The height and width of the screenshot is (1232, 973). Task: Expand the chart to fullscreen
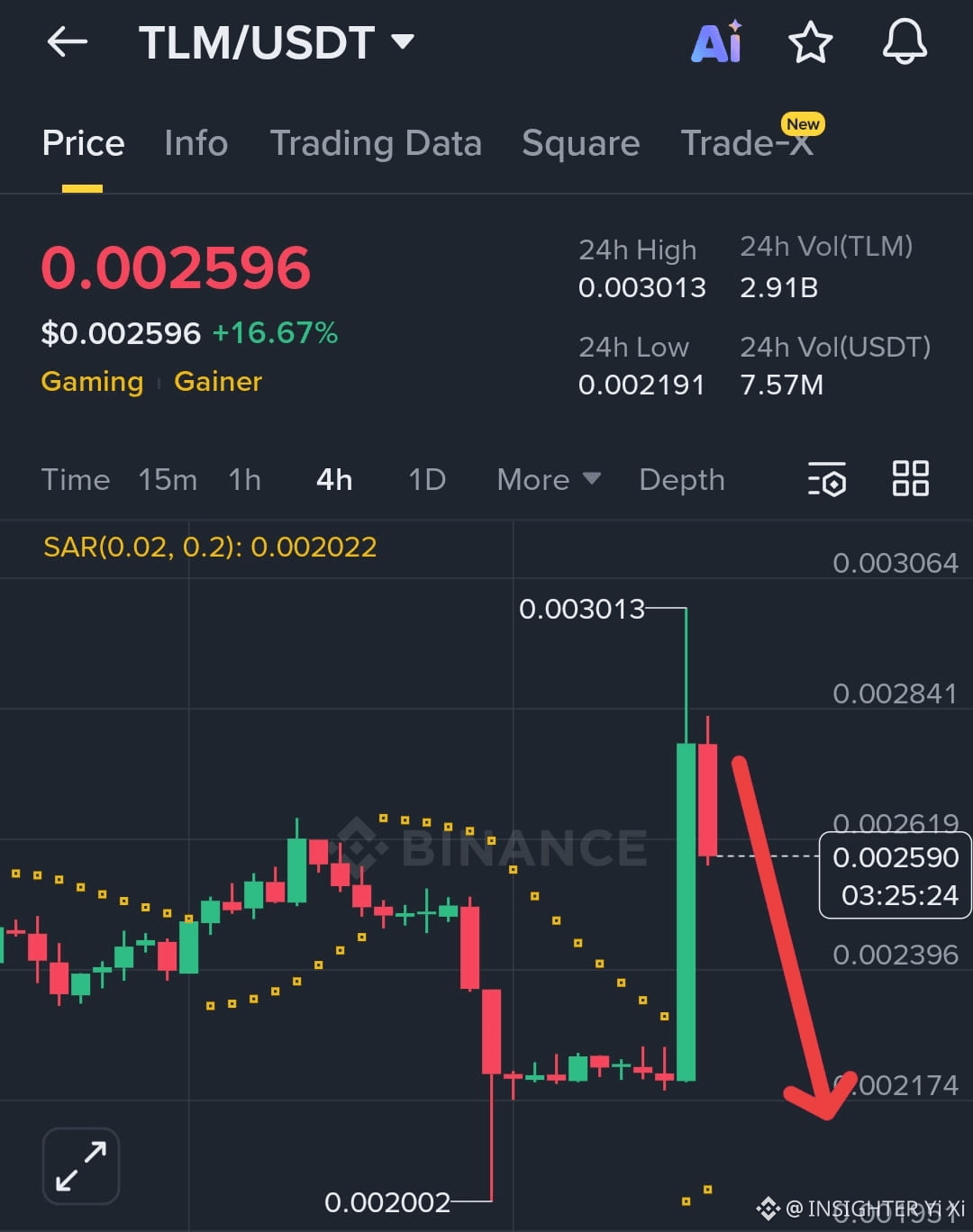coord(80,1164)
